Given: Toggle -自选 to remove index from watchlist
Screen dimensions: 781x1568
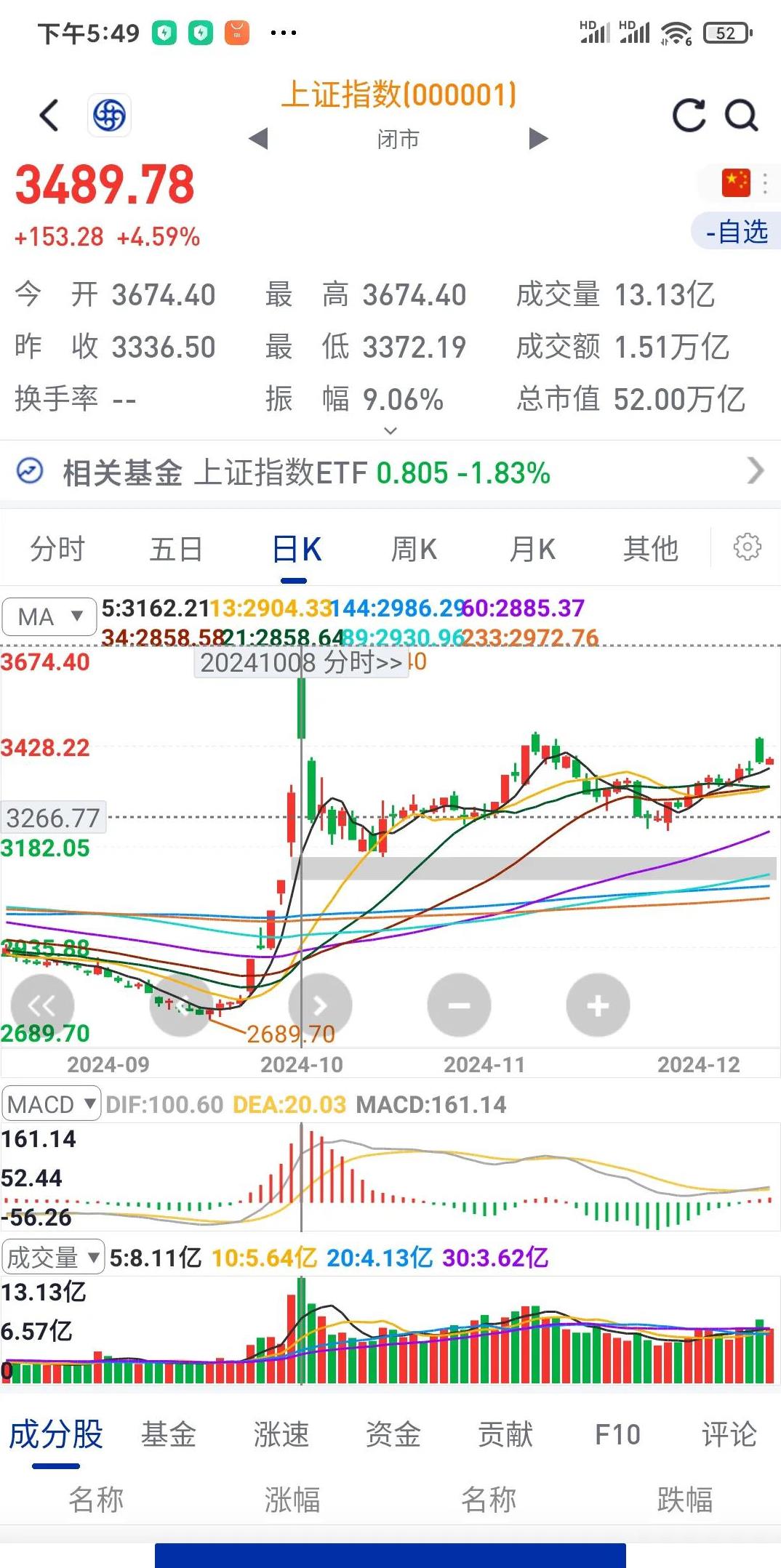Looking at the screenshot, I should tap(734, 233).
